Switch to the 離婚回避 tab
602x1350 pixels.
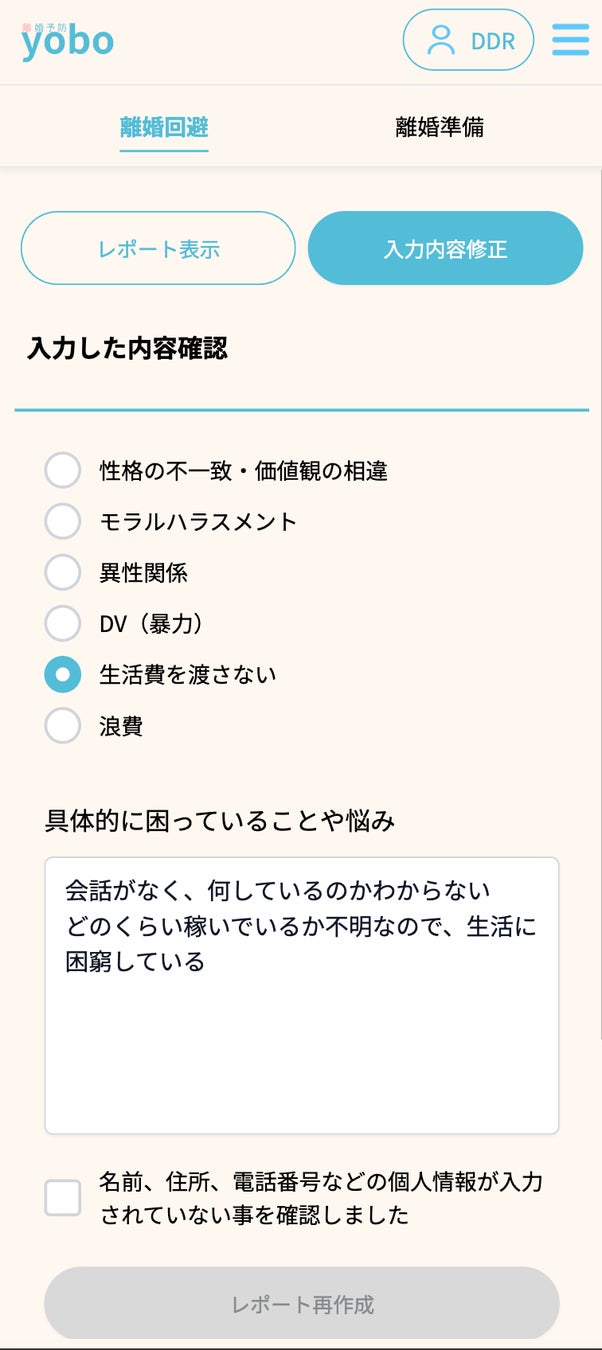coord(164,128)
